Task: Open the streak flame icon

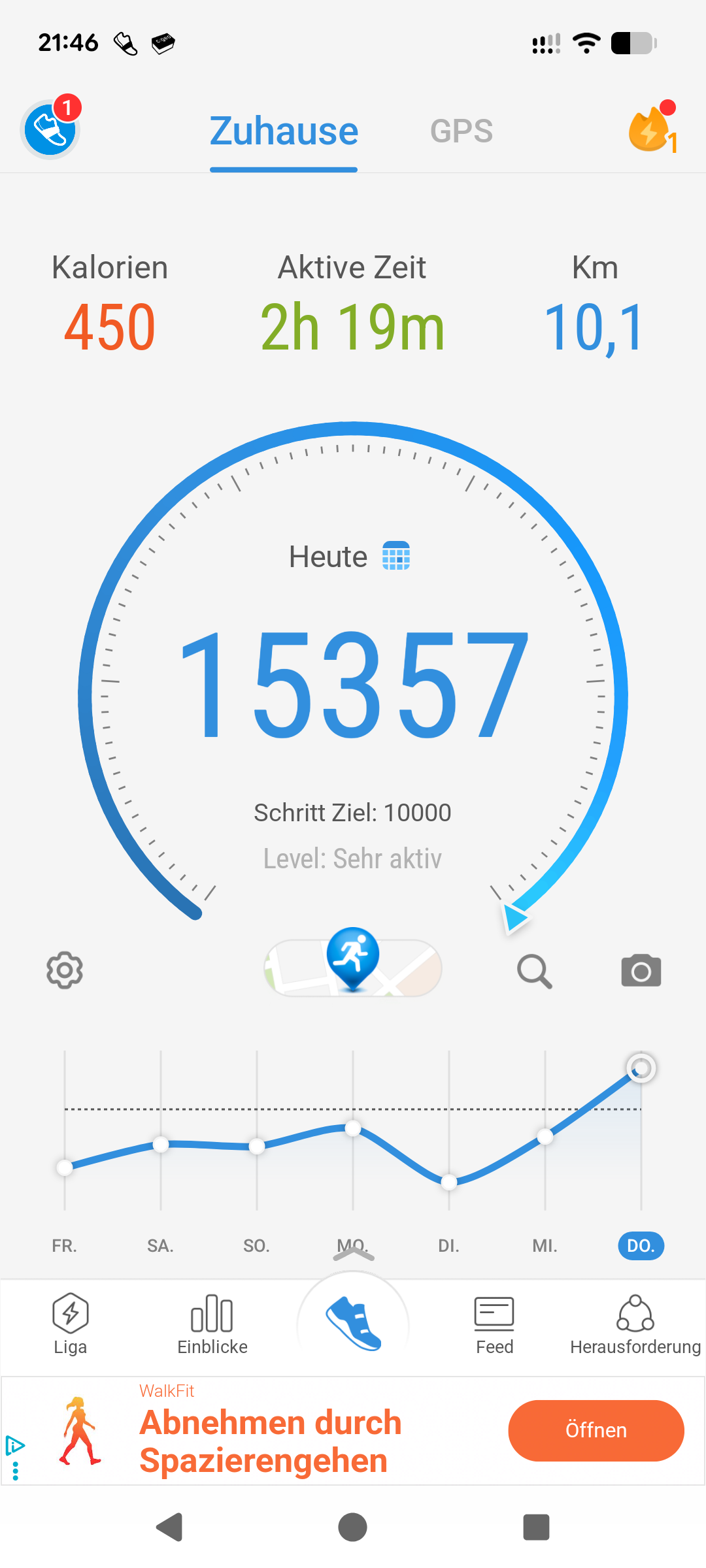Action: [650, 129]
